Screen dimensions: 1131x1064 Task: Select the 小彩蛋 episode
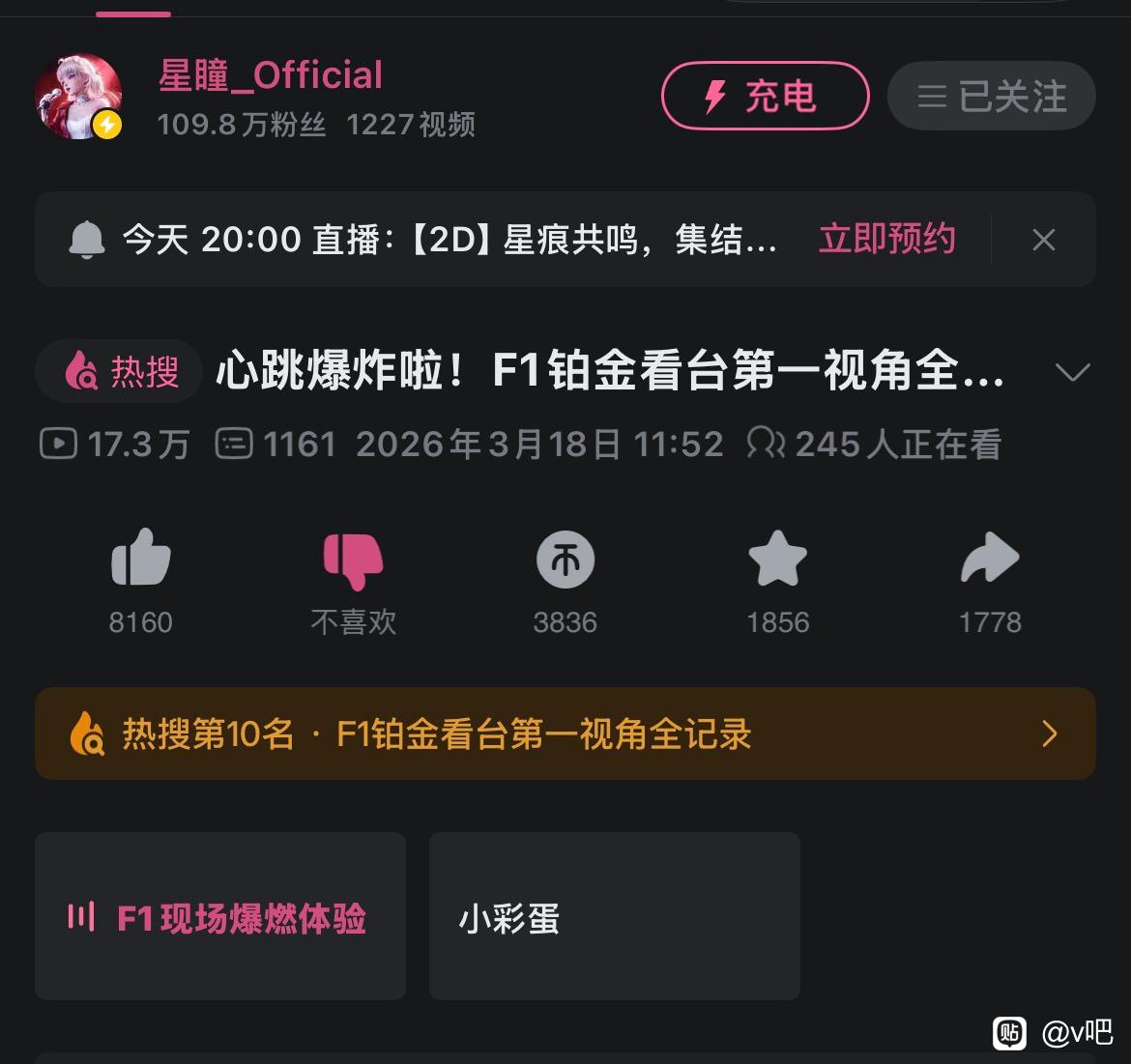pyautogui.click(x=614, y=916)
